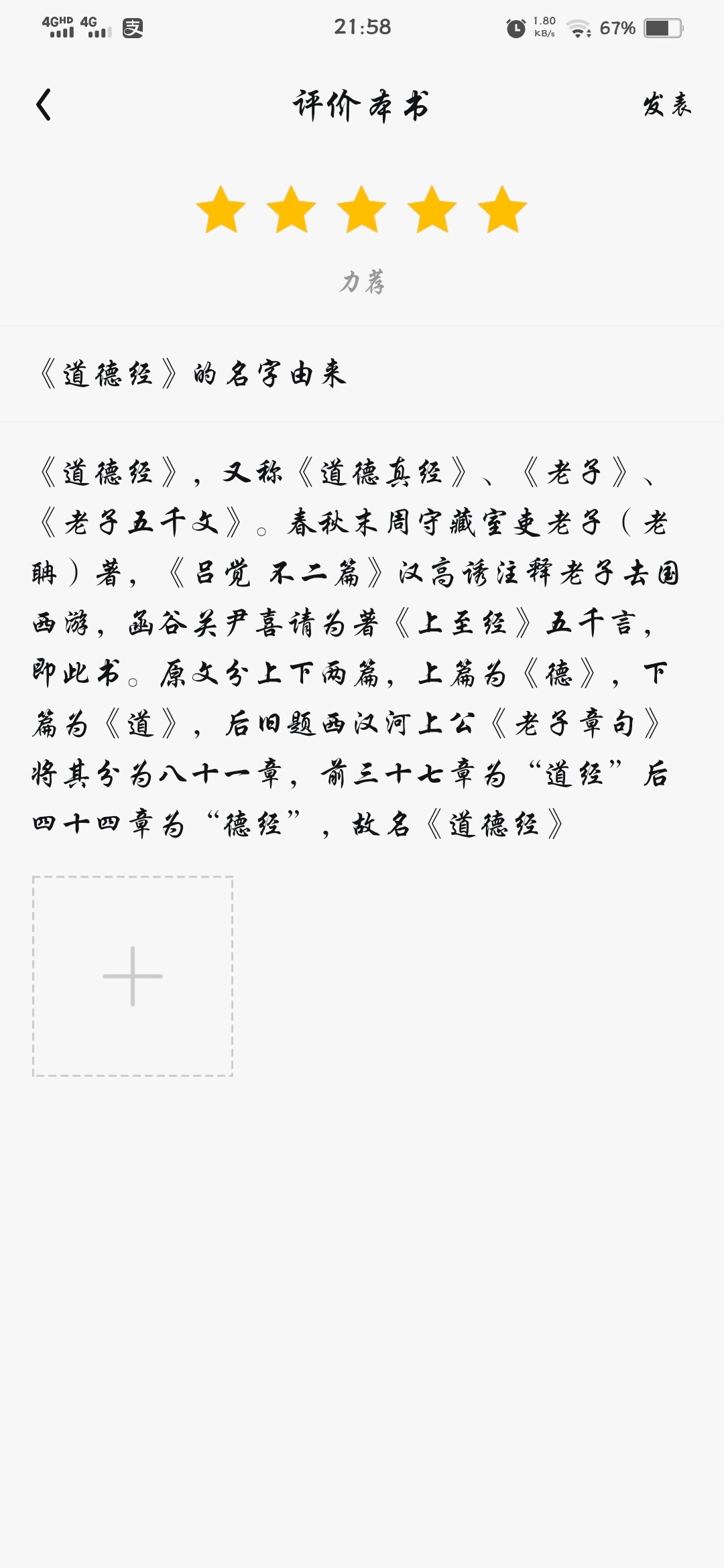This screenshot has height=1568, width=724.
Task: Add an image with the plus box
Action: [133, 976]
